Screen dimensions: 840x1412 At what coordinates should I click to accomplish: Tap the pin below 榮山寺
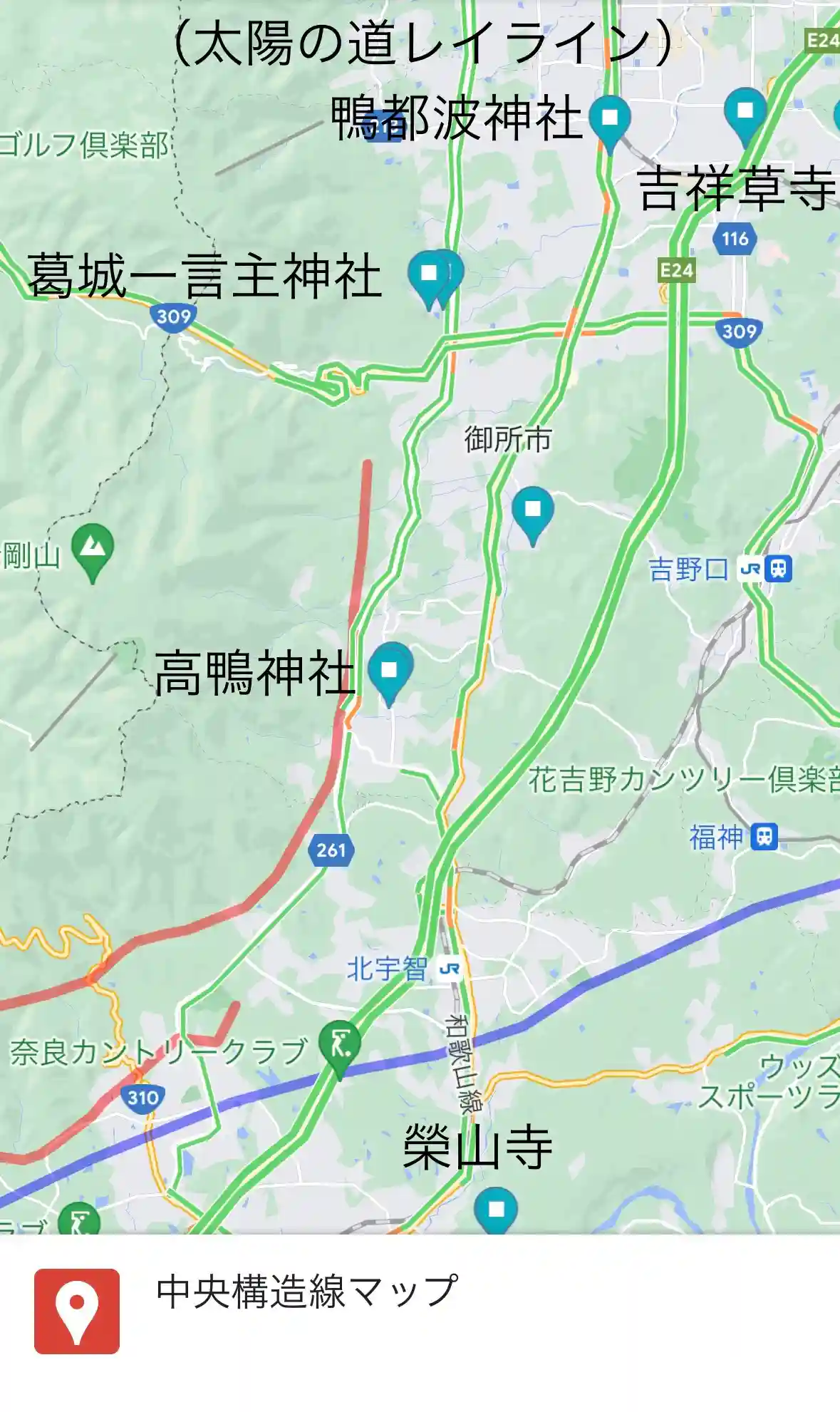(496, 1209)
